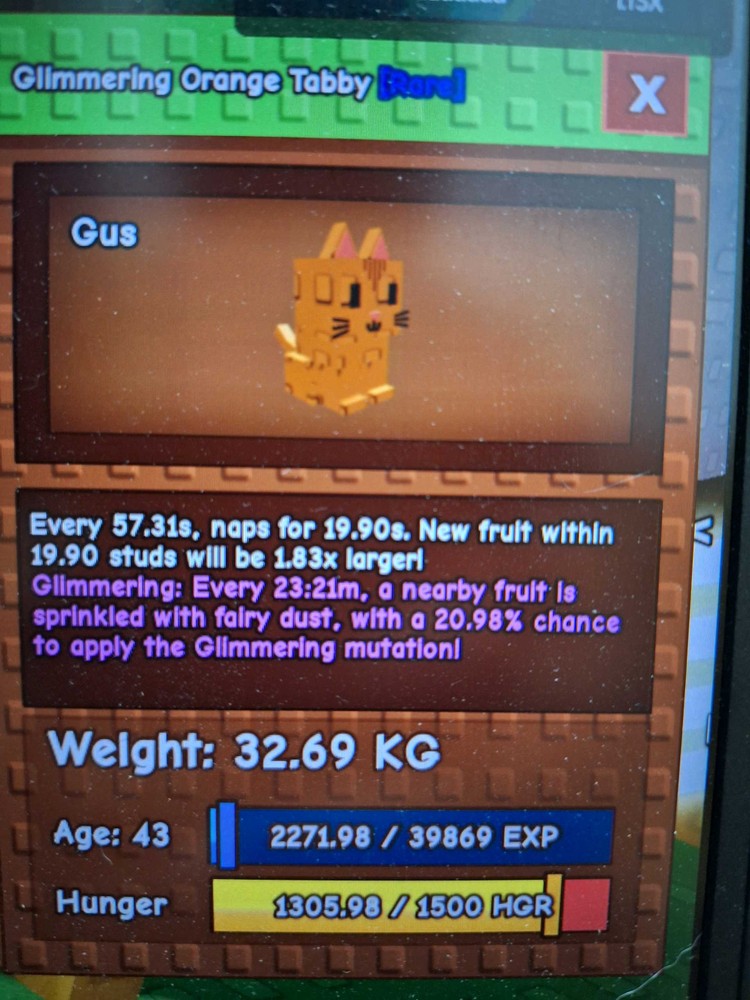Screen dimensions: 750x1000
Task: Close the Glimmering Orange Tabby info panel
Action: tap(646, 94)
